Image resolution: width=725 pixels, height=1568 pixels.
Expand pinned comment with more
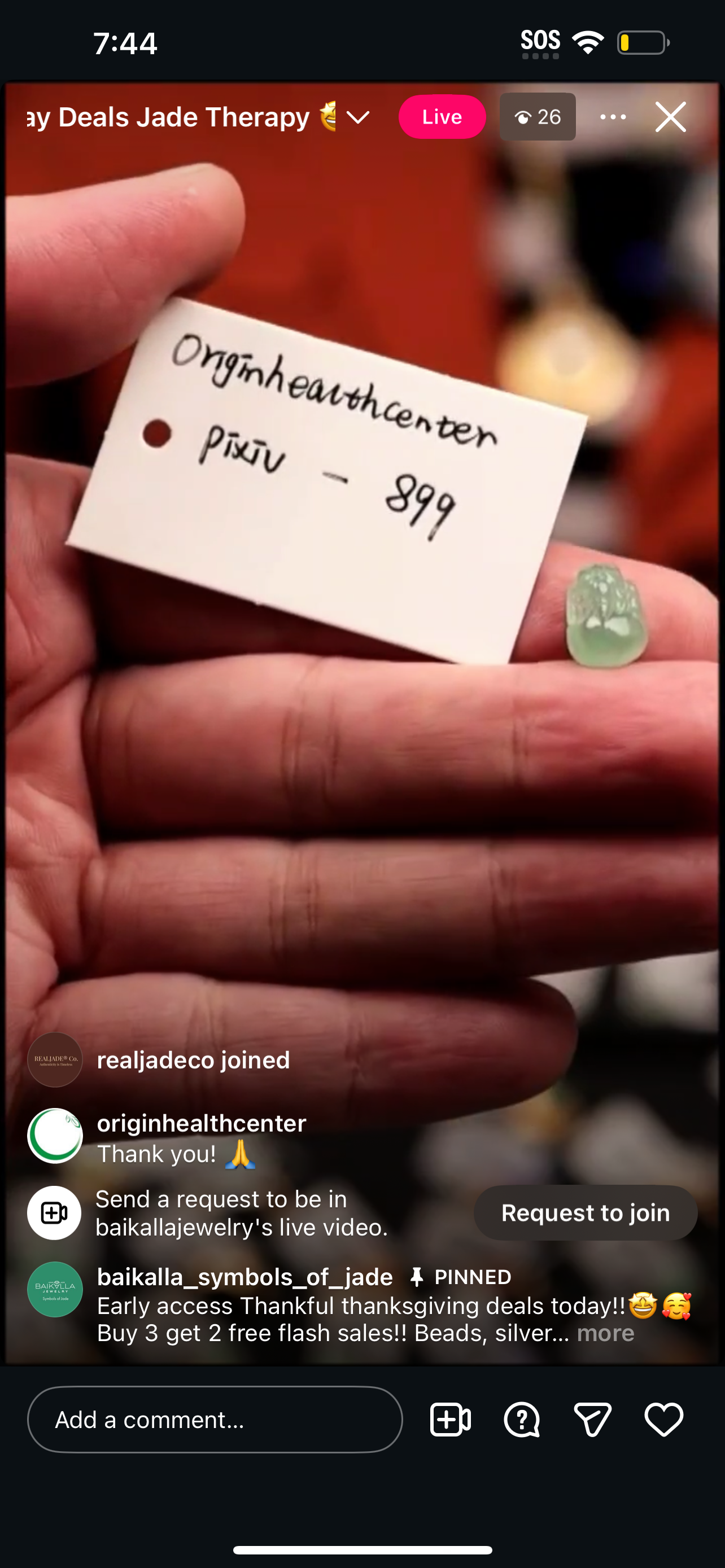(605, 1333)
